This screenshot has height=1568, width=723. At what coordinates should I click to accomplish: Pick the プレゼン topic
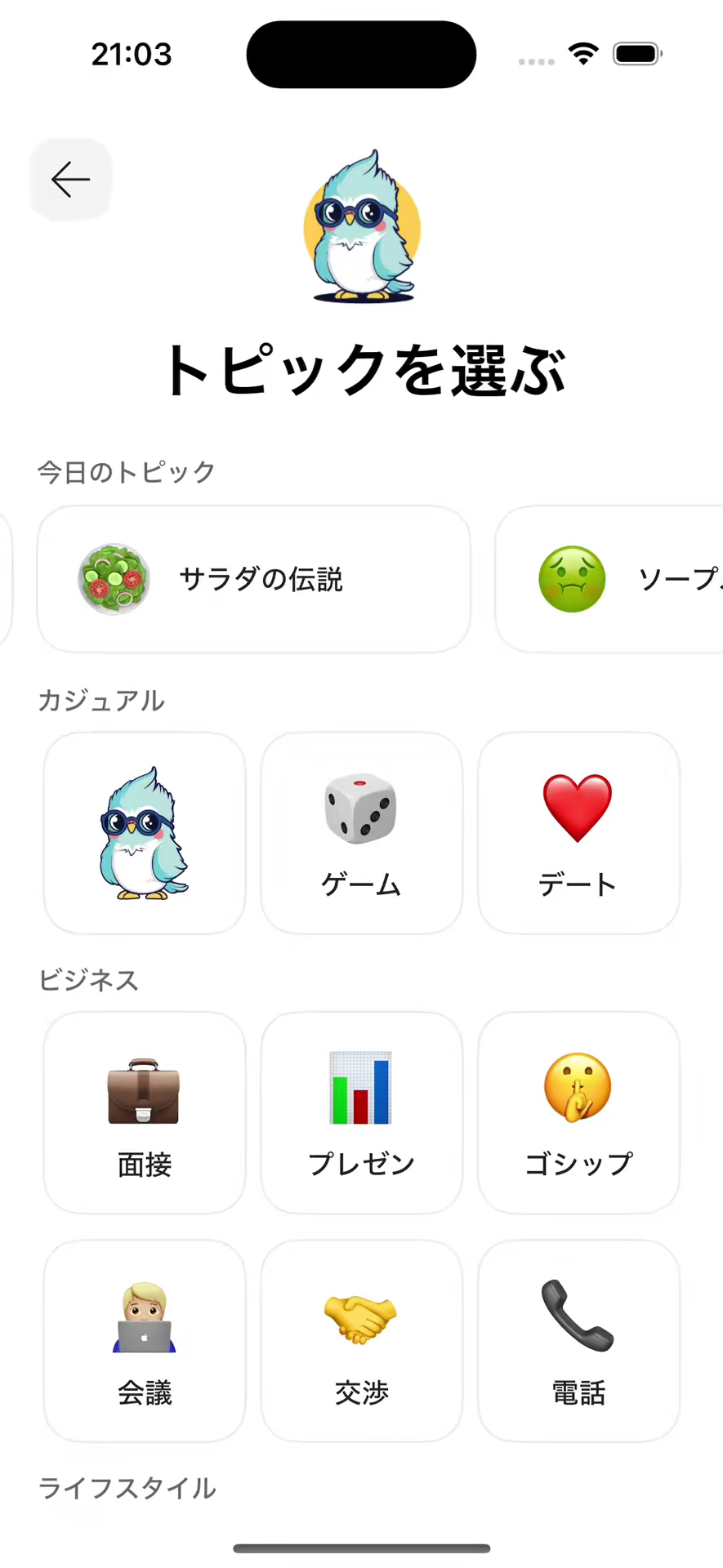pos(361,1112)
